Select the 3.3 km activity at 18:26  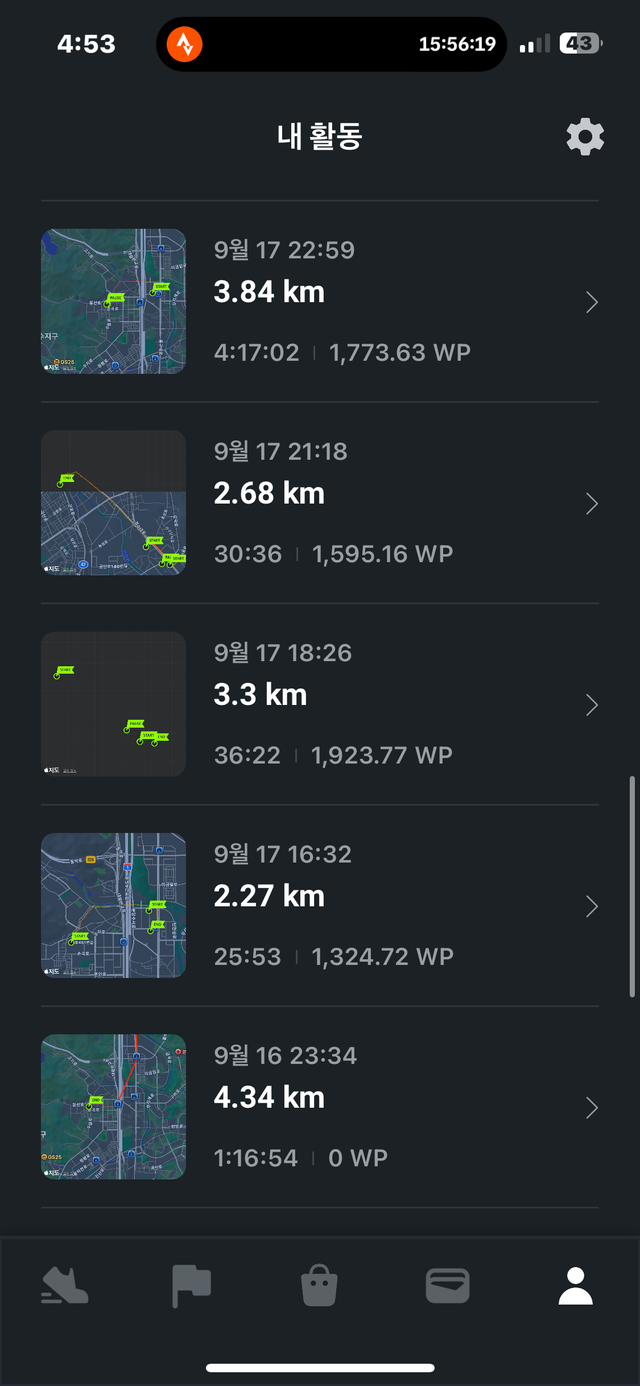[x=320, y=704]
